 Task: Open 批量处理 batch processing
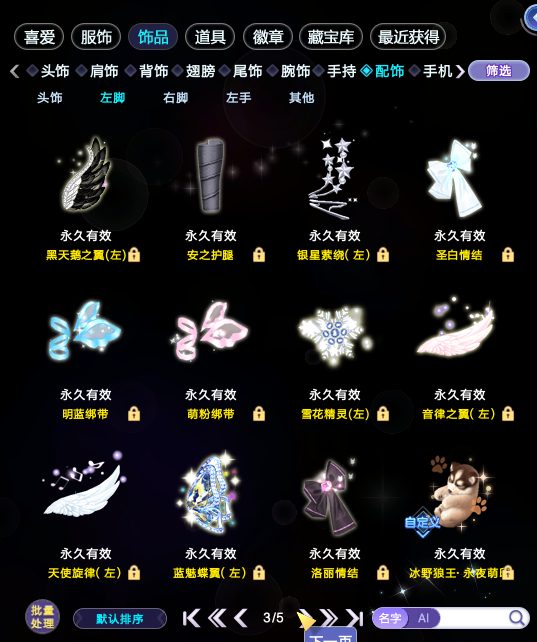[x=42, y=616]
